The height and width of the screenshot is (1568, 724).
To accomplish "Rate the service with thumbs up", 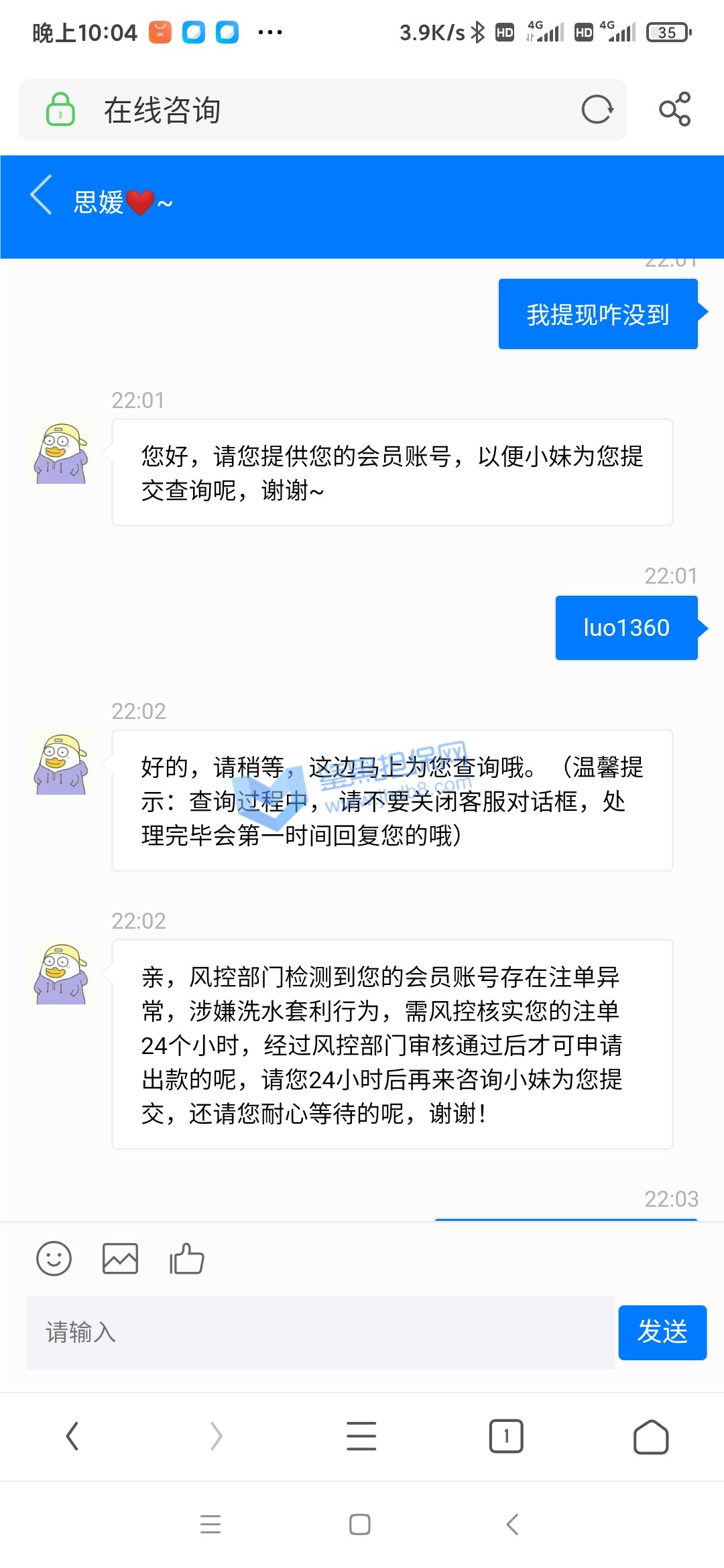I will (186, 1258).
